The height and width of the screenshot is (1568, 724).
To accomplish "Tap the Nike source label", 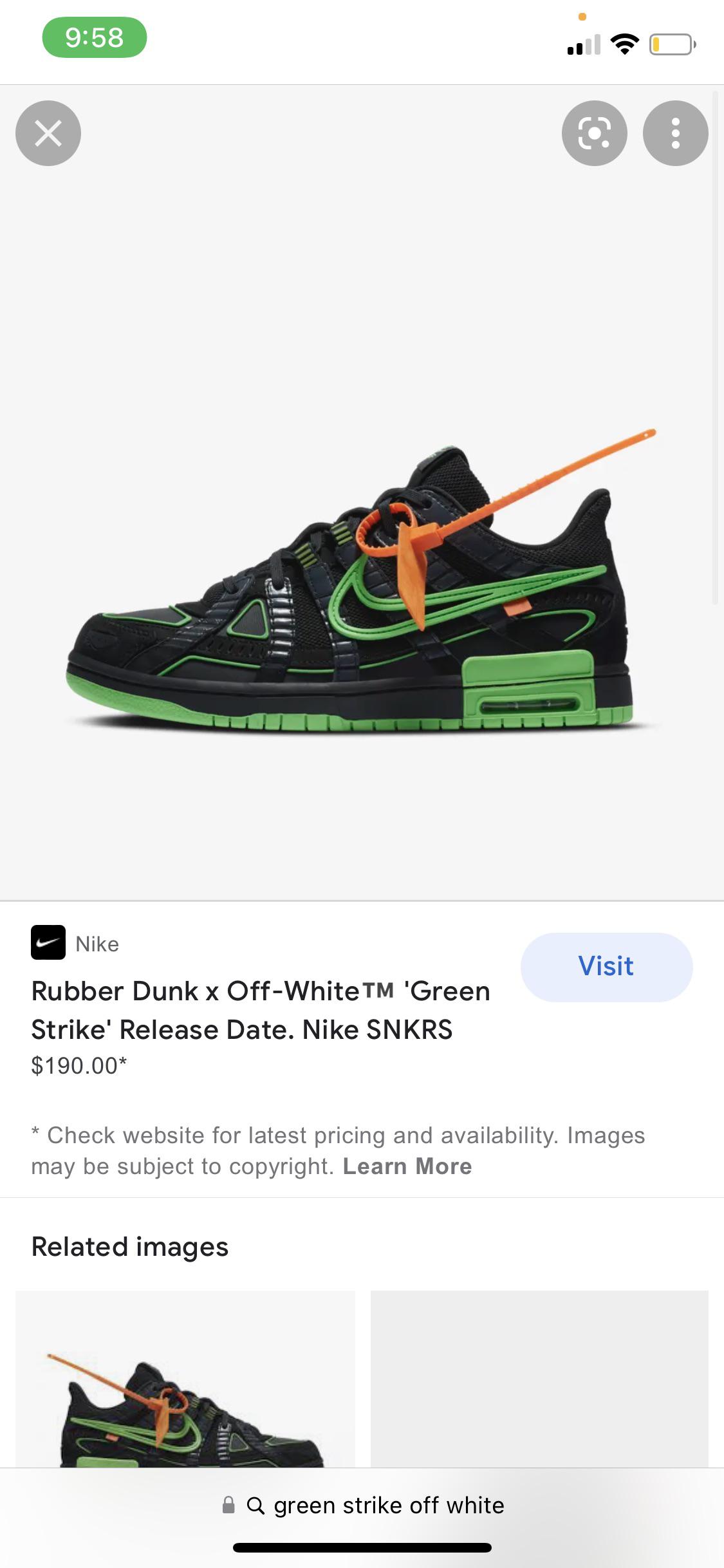I will (x=97, y=944).
